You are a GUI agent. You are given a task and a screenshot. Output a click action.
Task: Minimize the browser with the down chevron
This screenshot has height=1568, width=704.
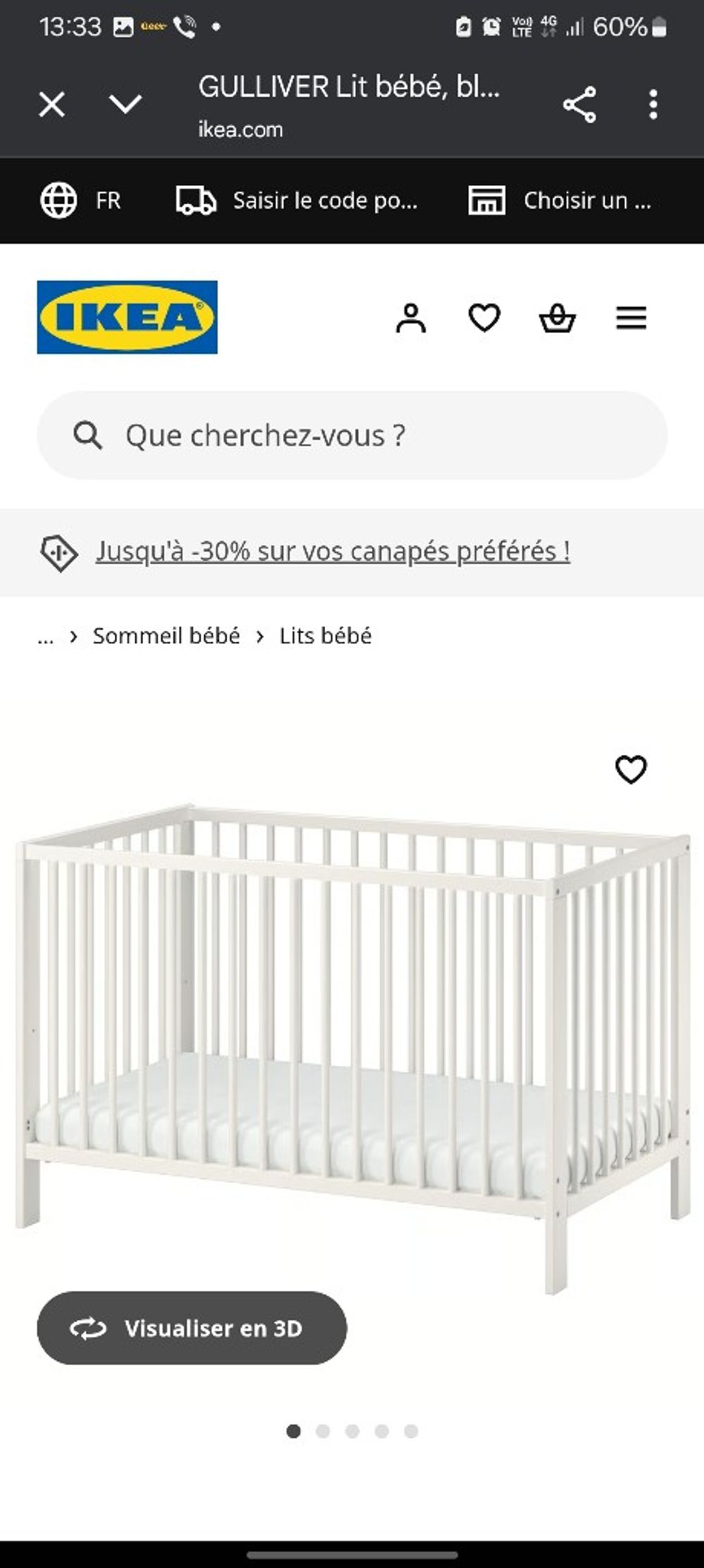125,104
